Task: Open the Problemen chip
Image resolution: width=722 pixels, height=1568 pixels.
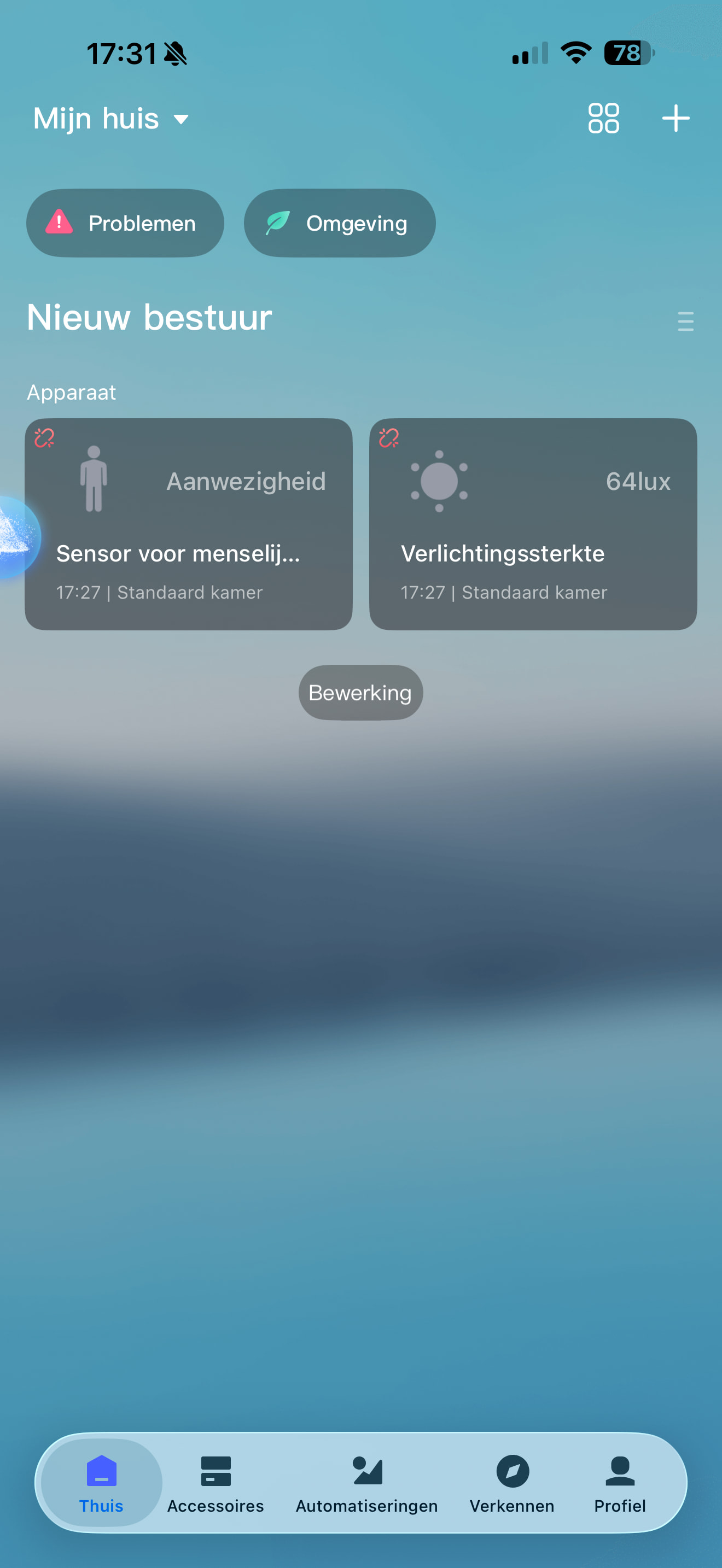Action: (125, 224)
